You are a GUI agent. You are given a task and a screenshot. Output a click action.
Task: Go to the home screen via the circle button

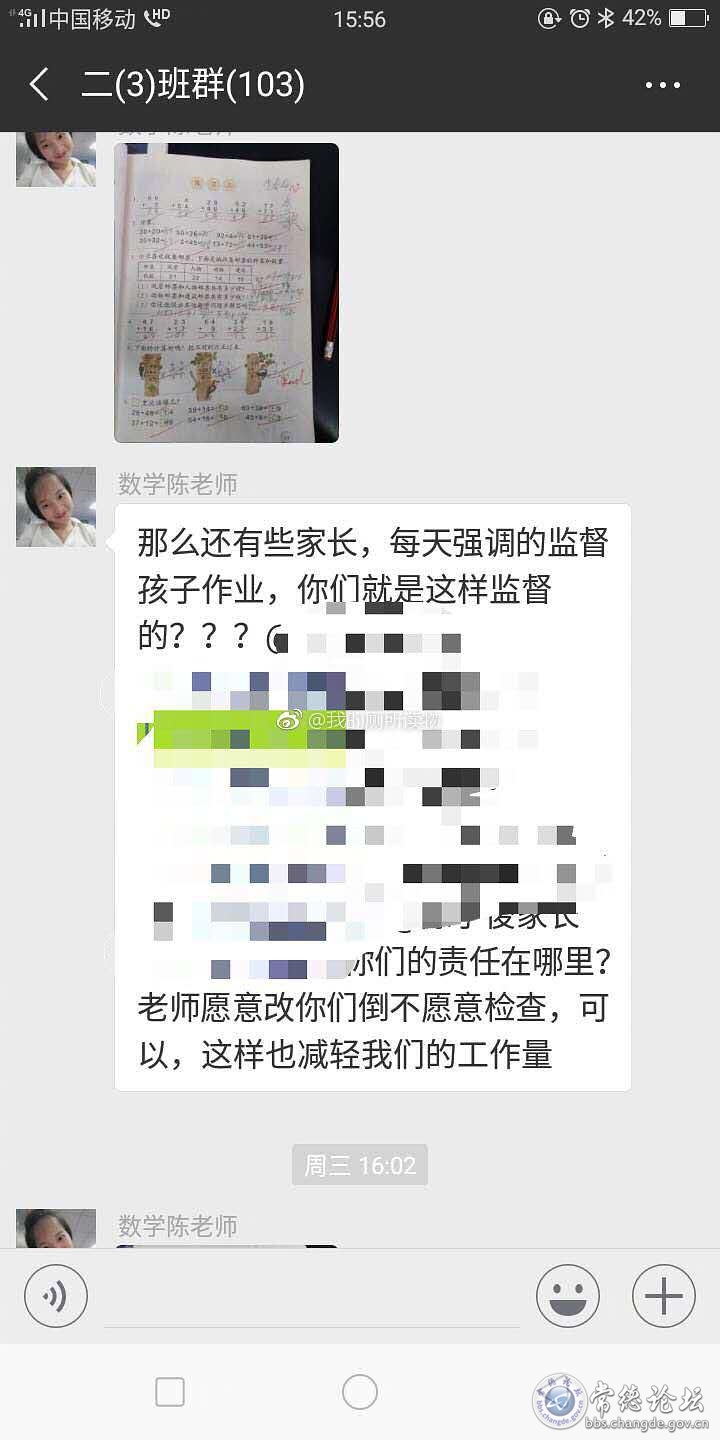[x=360, y=1392]
